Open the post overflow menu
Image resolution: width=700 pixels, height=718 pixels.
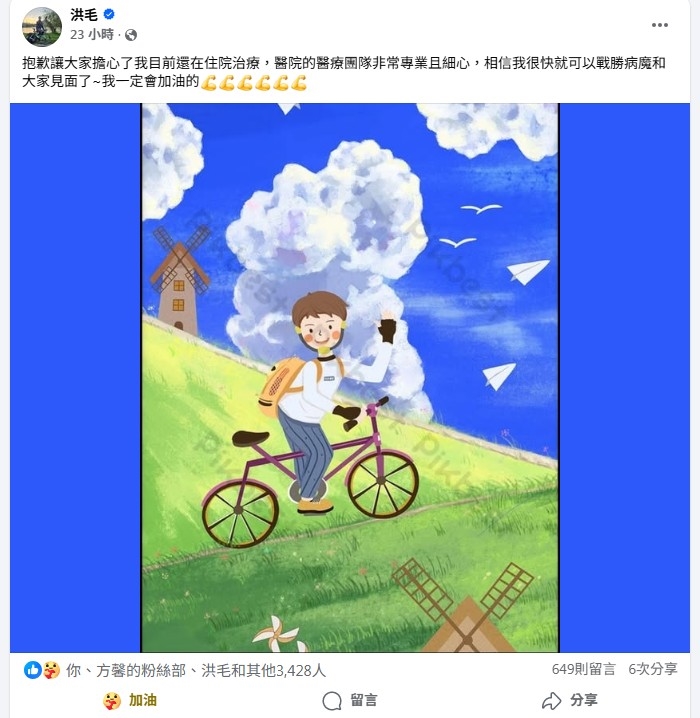point(659,25)
